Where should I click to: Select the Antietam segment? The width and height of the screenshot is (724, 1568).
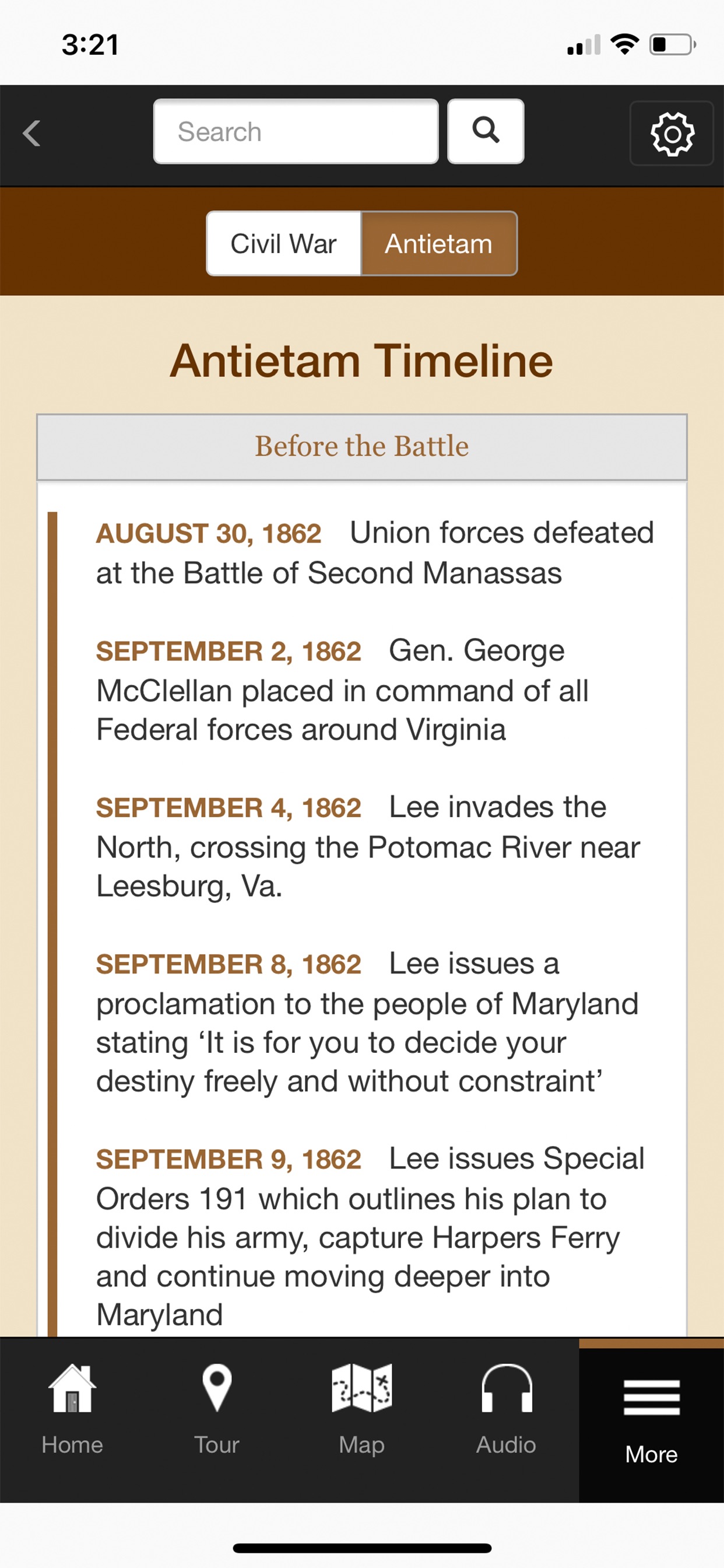click(x=440, y=243)
